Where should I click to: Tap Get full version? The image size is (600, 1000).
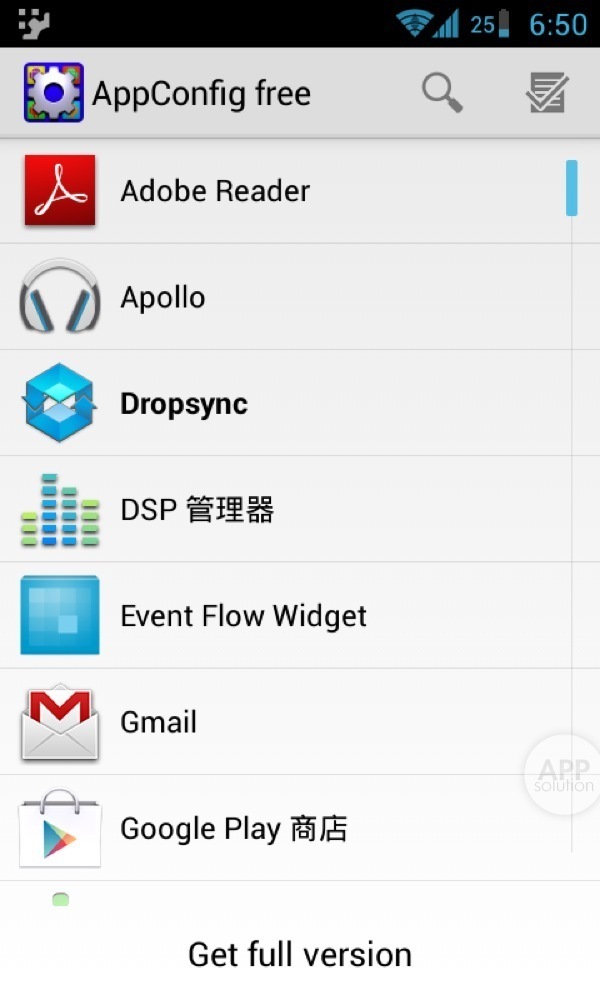[x=300, y=954]
